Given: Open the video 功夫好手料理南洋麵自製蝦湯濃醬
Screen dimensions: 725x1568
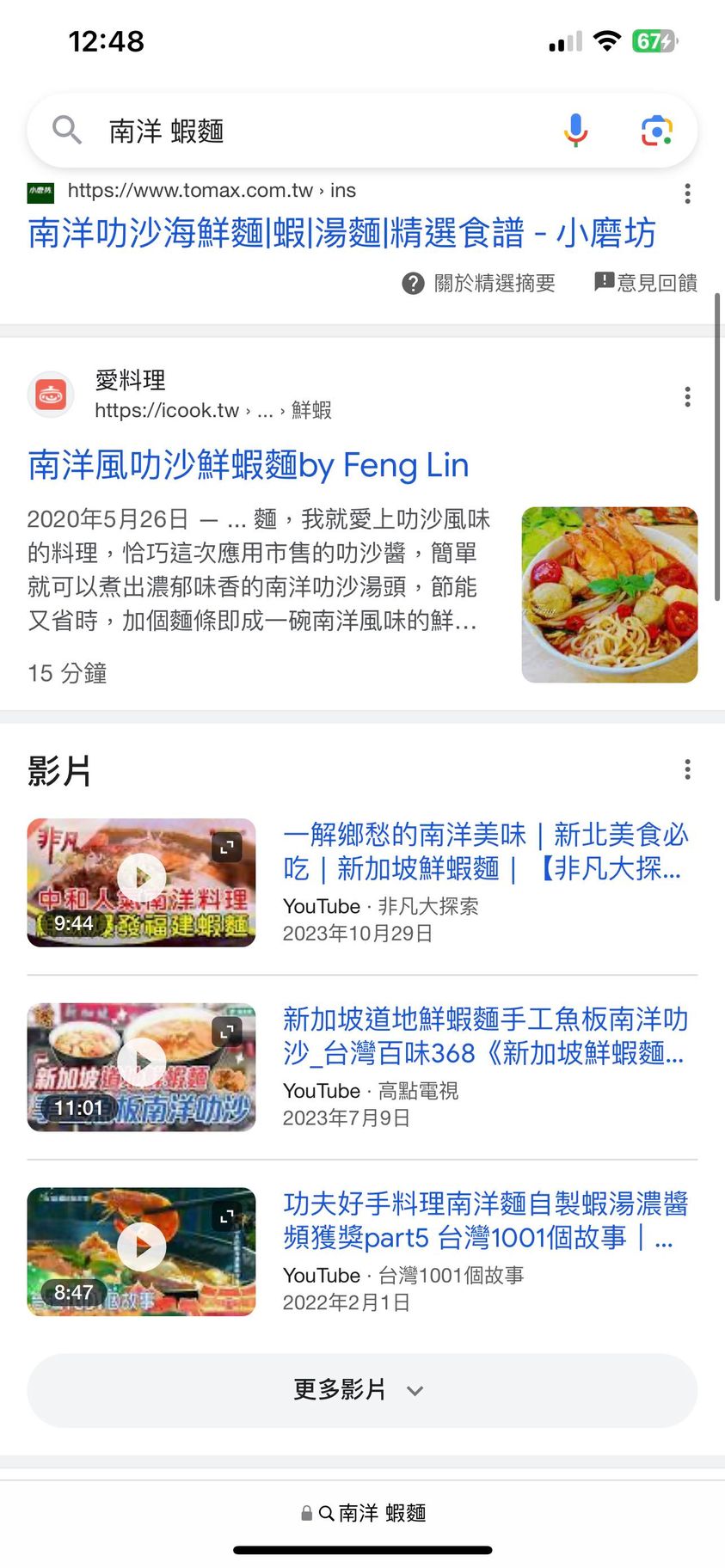Looking at the screenshot, I should [486, 1221].
